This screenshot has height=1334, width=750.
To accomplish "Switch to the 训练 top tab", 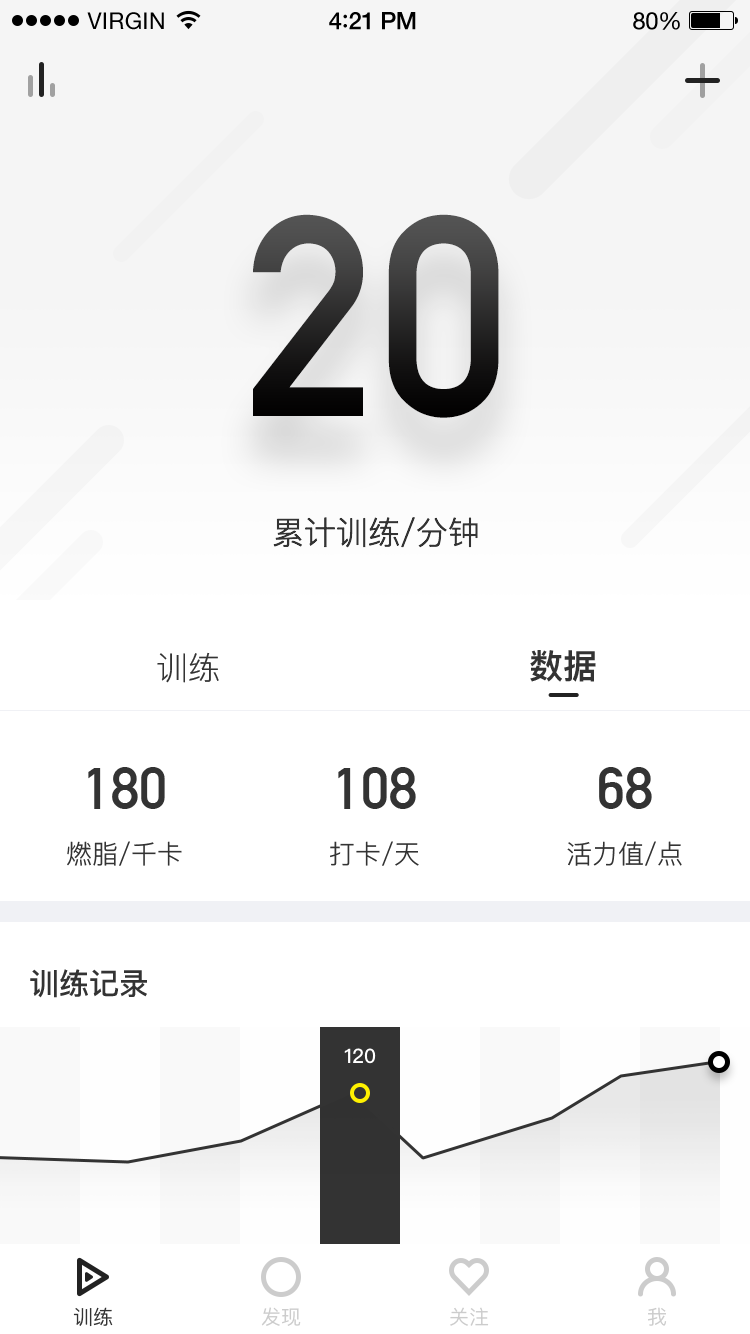I will pyautogui.click(x=188, y=667).
